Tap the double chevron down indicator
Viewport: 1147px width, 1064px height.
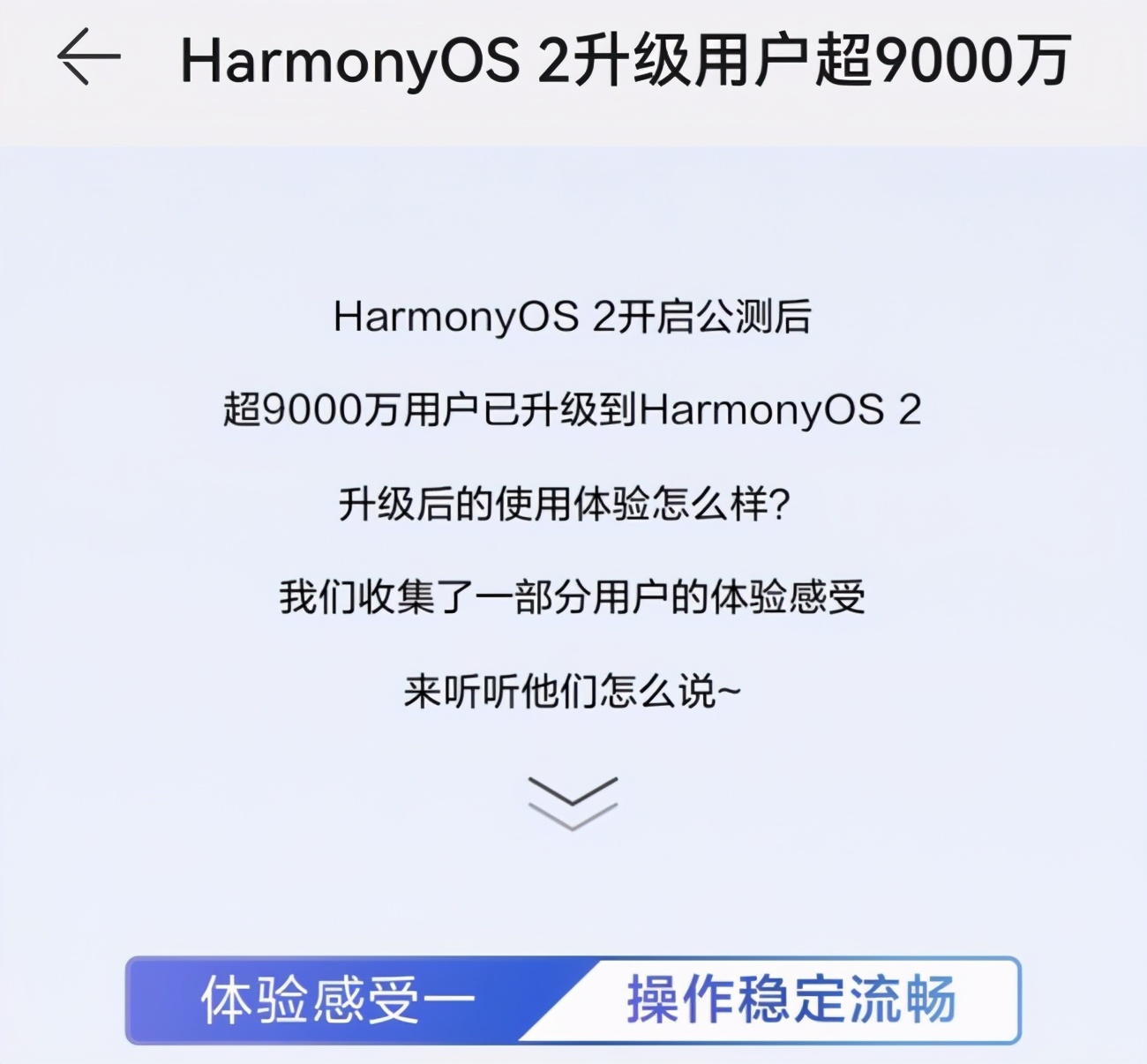coord(573,802)
